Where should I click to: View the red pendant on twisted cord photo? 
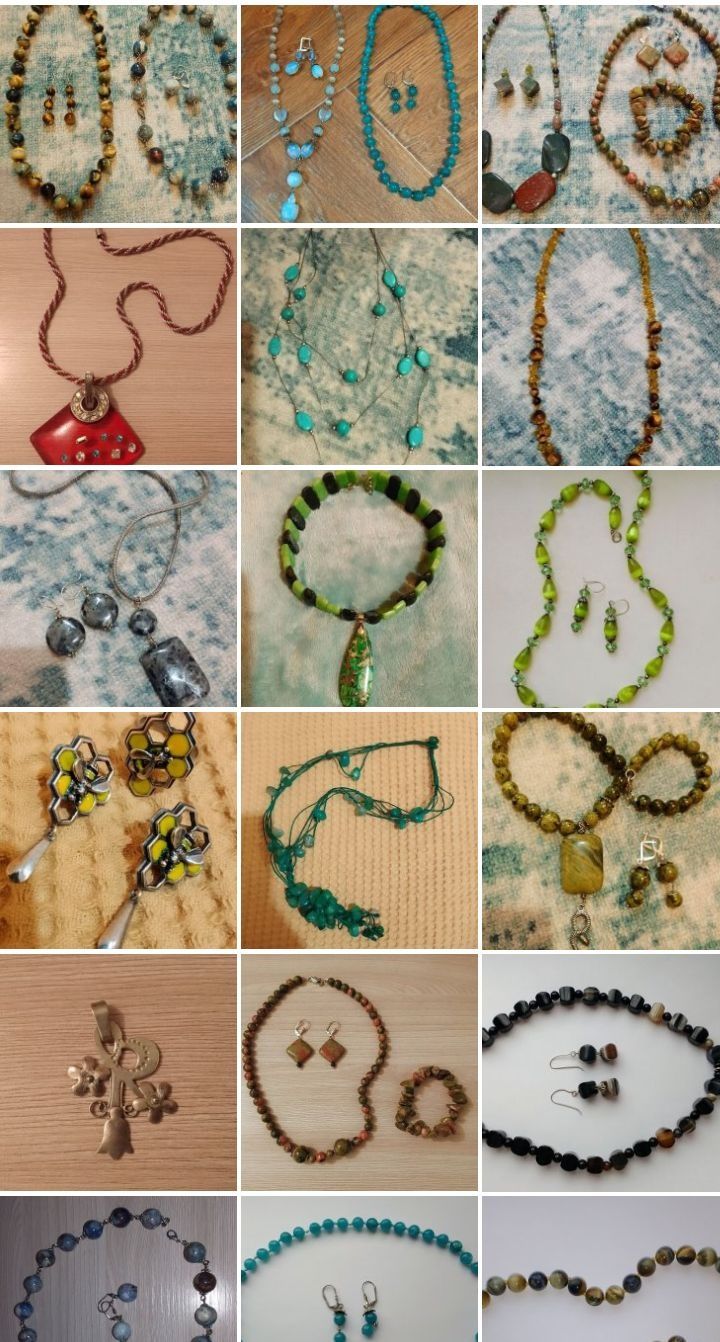(118, 346)
